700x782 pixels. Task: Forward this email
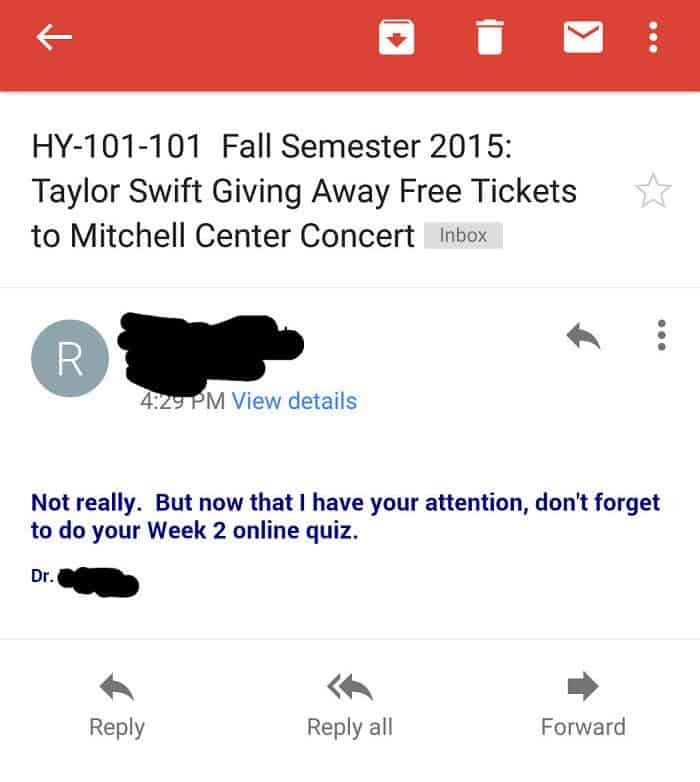point(583,704)
